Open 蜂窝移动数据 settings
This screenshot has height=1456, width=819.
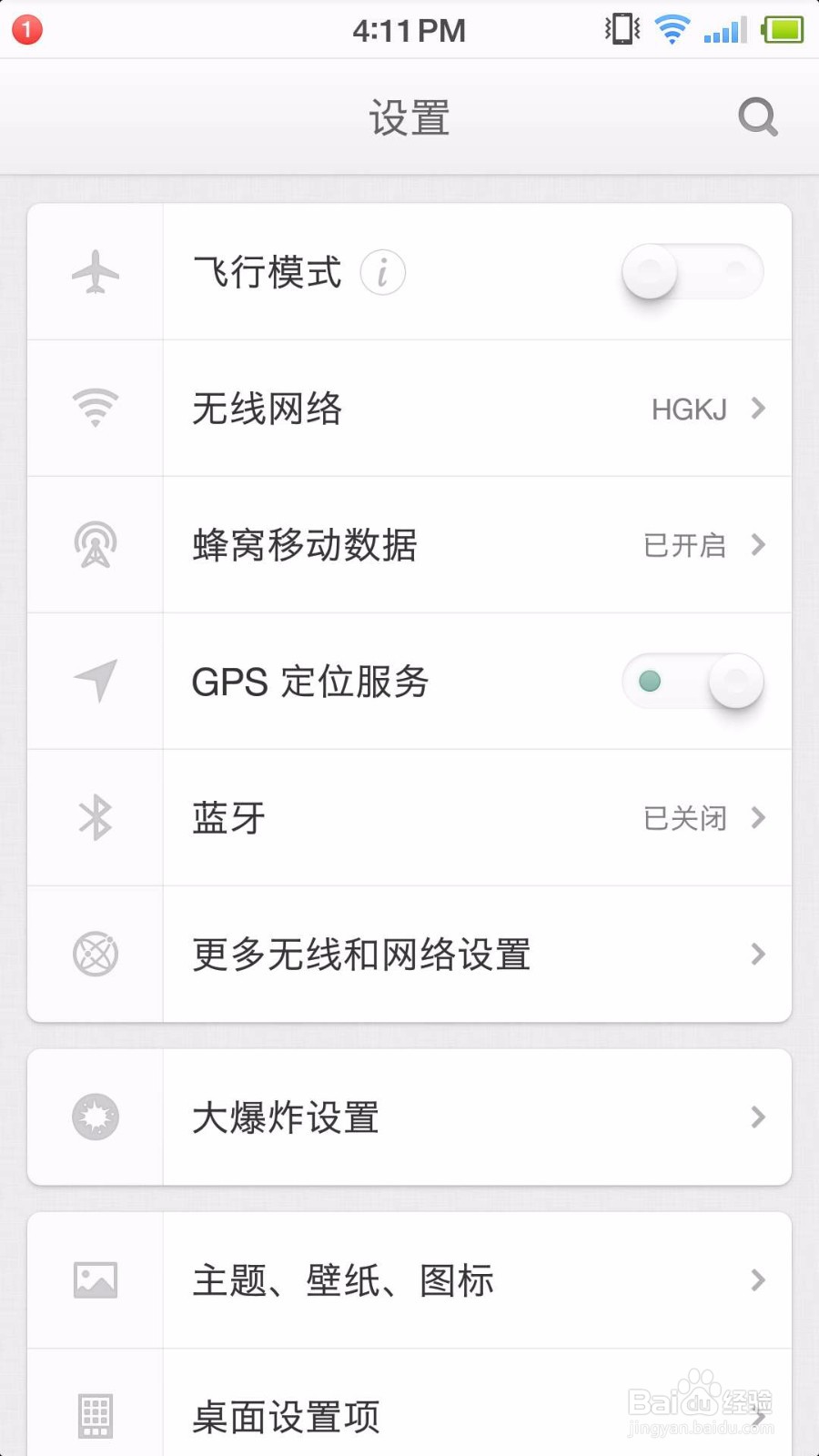[409, 545]
